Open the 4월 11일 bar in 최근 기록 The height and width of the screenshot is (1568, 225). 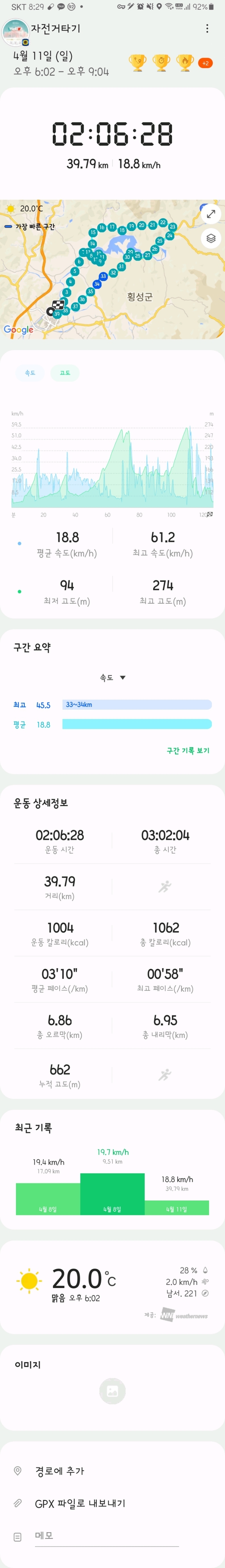pyautogui.click(x=176, y=1208)
